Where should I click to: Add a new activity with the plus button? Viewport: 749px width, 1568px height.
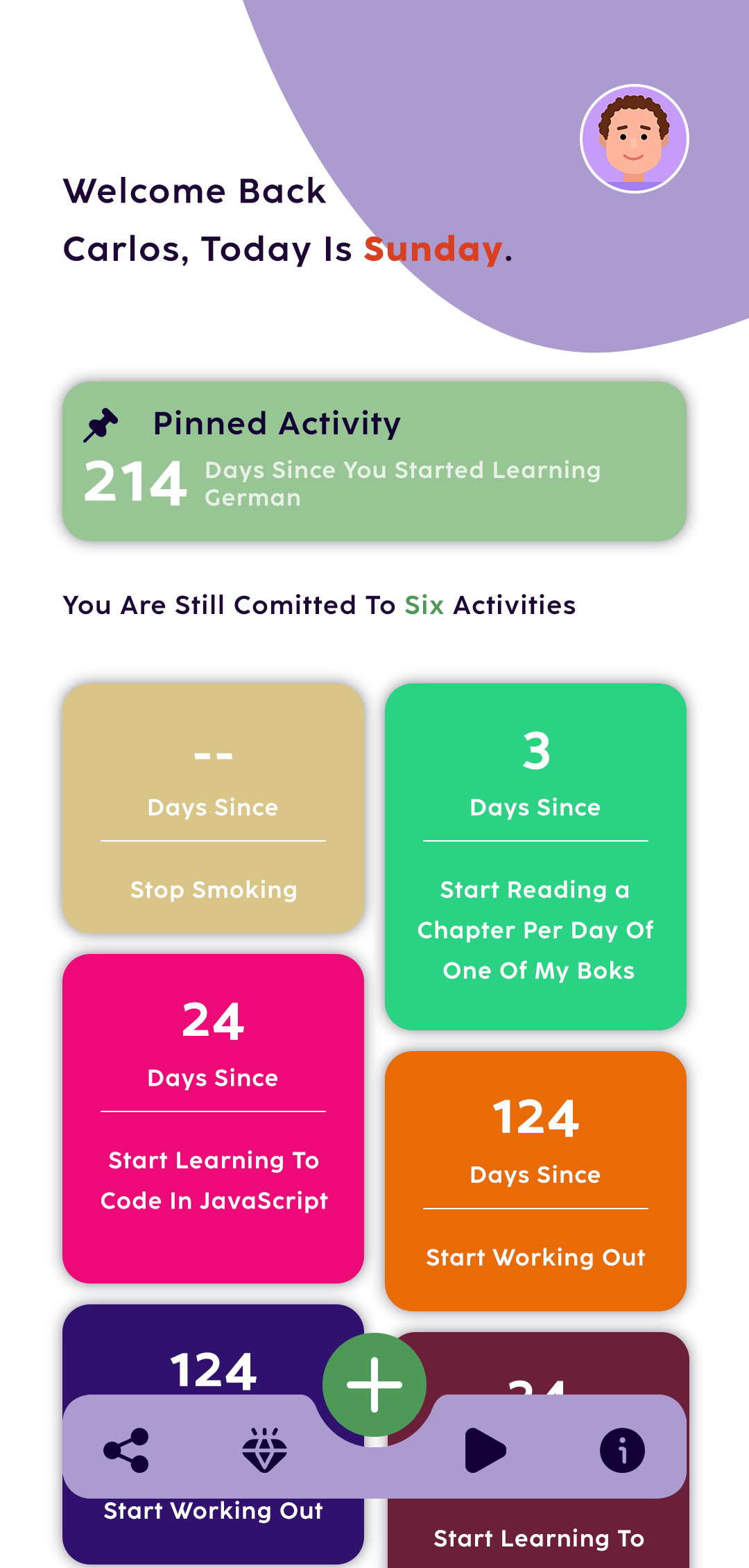(374, 1385)
